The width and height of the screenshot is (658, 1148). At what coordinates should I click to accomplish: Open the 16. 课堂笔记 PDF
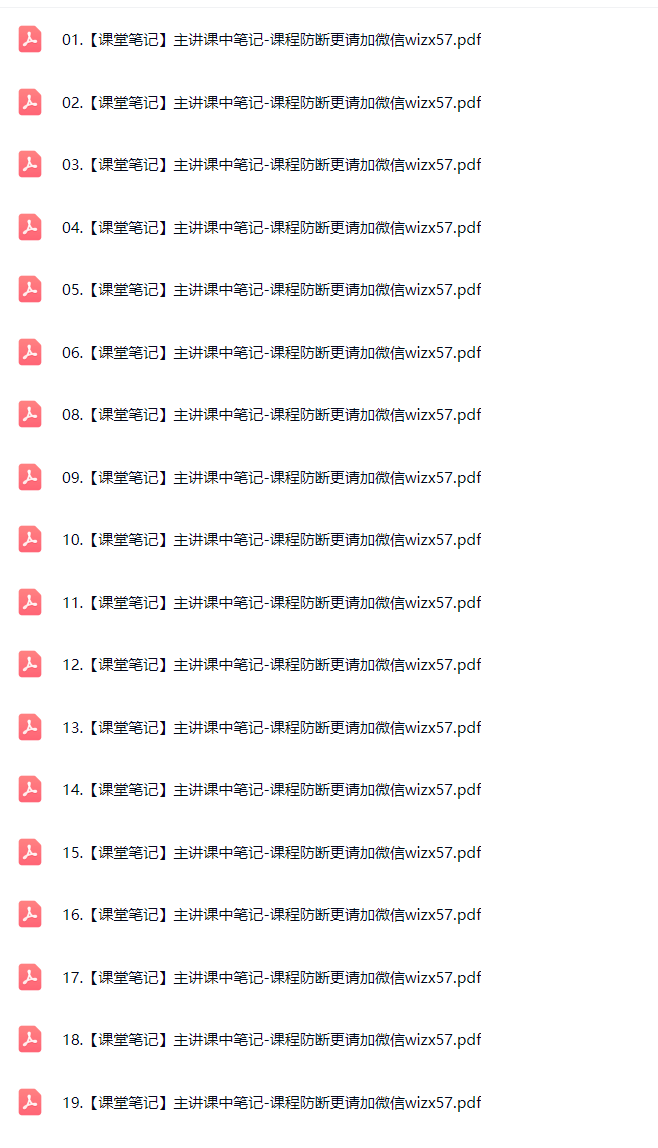tap(270, 915)
